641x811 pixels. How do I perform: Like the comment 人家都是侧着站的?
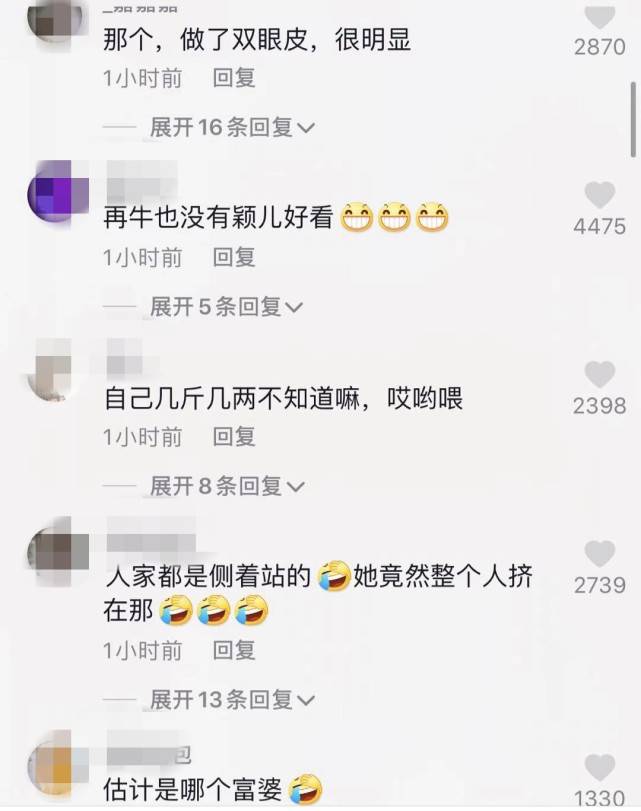(599, 553)
